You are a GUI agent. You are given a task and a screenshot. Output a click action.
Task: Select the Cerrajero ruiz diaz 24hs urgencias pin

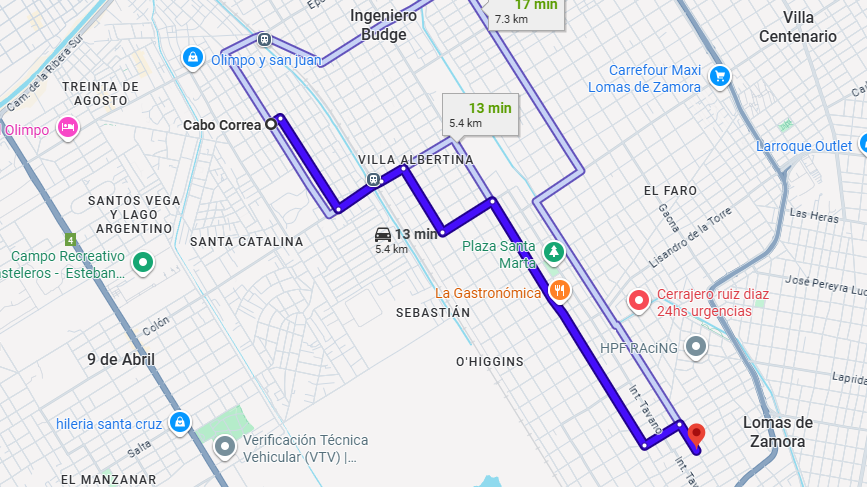point(639,300)
